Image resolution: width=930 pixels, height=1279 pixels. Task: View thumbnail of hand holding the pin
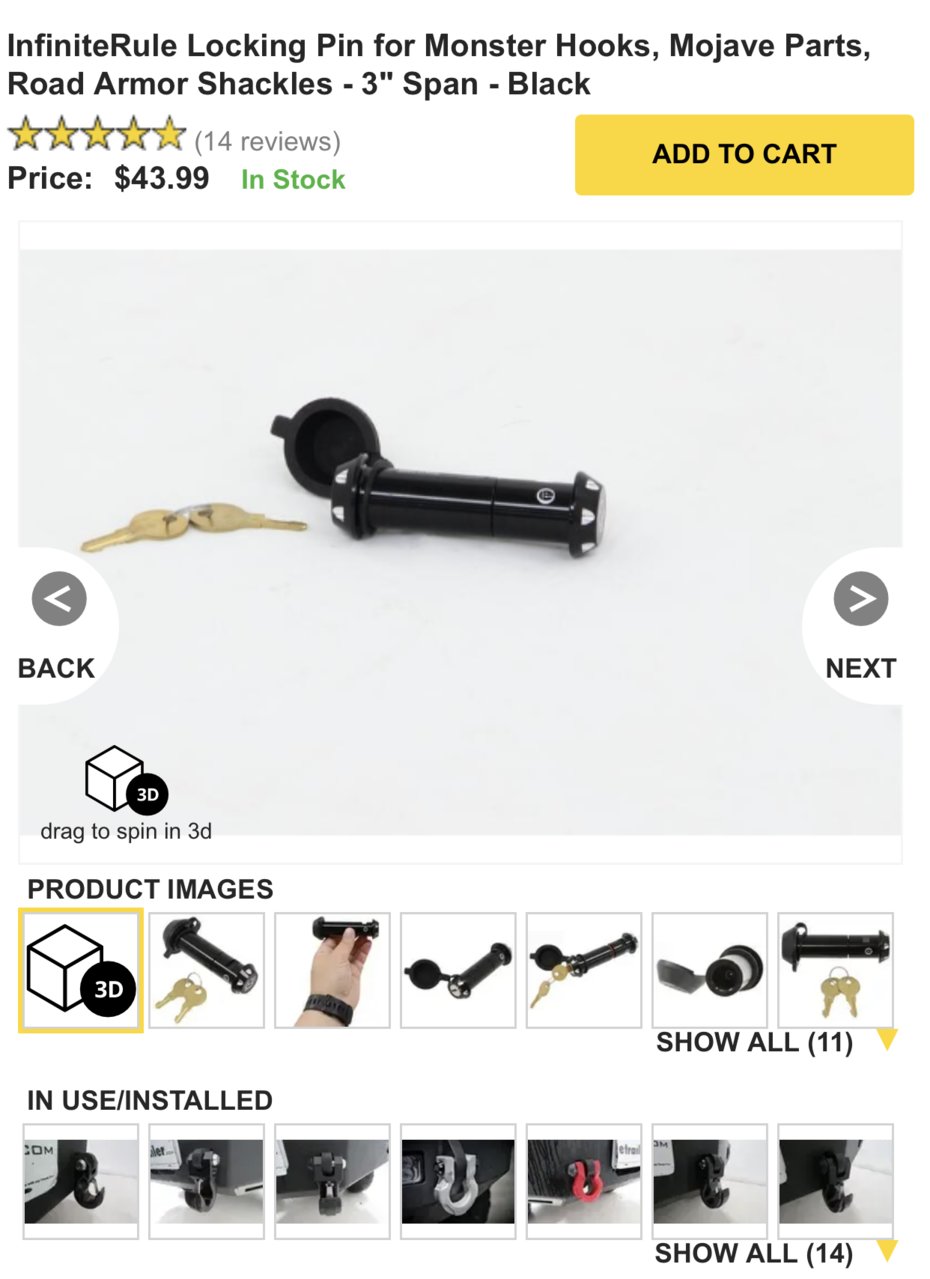click(x=332, y=970)
